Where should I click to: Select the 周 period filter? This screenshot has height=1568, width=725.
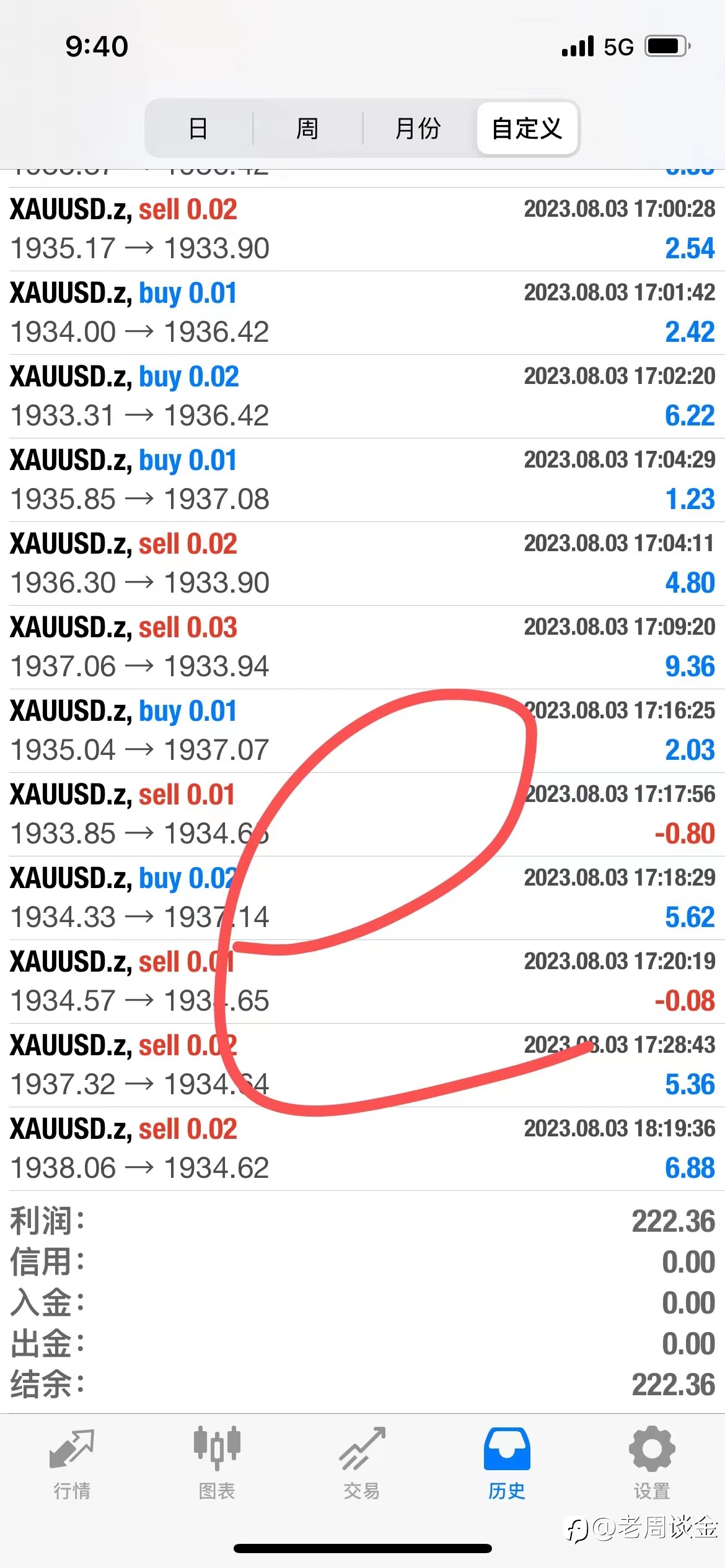coord(307,128)
